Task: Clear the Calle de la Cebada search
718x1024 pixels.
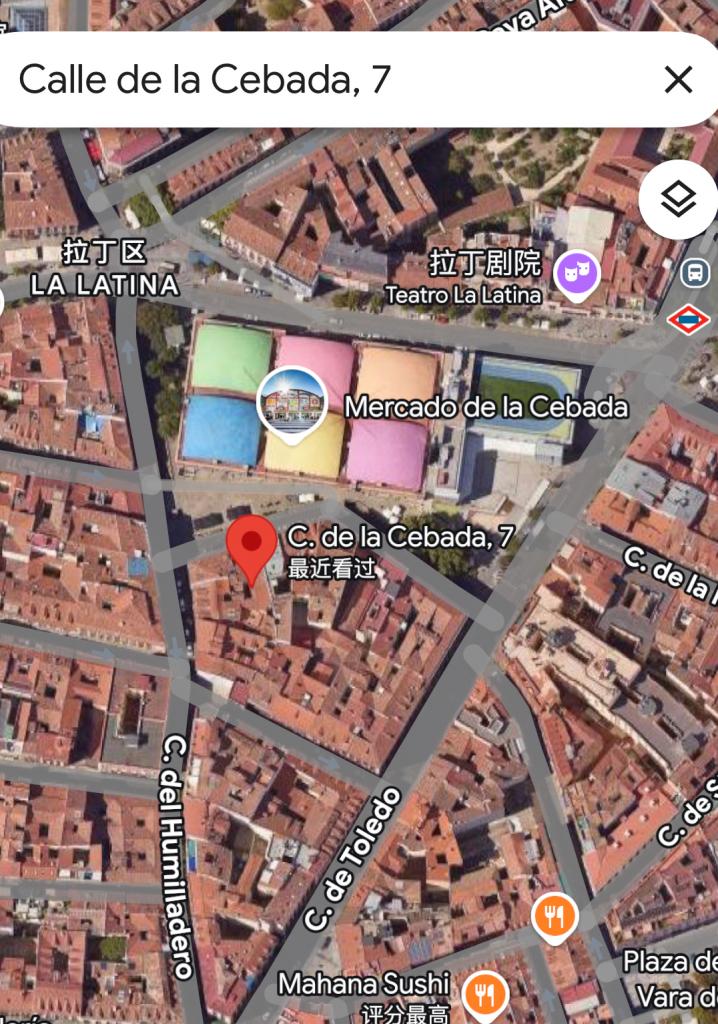Action: (678, 79)
